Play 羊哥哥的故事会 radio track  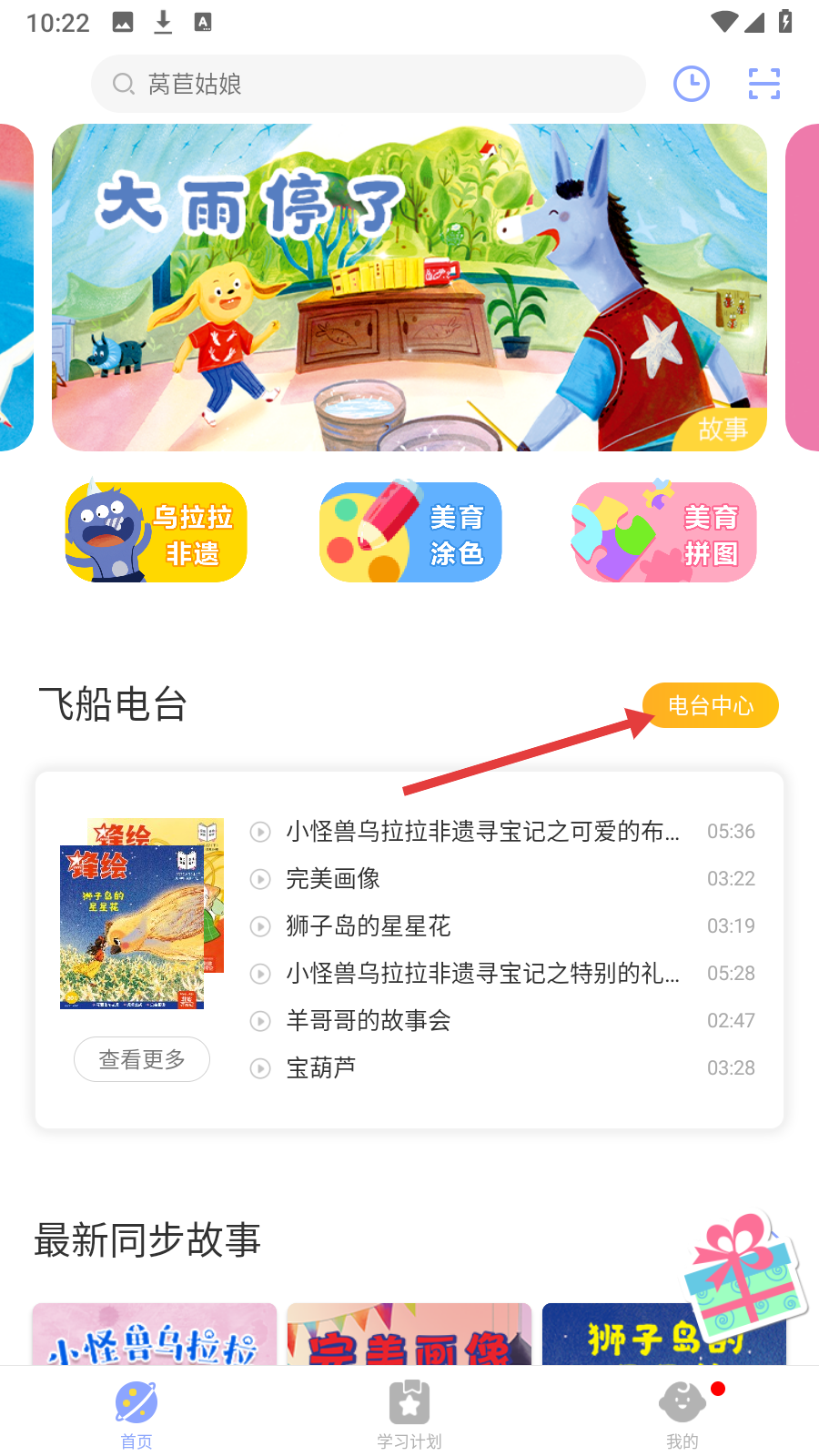pyautogui.click(x=369, y=1021)
